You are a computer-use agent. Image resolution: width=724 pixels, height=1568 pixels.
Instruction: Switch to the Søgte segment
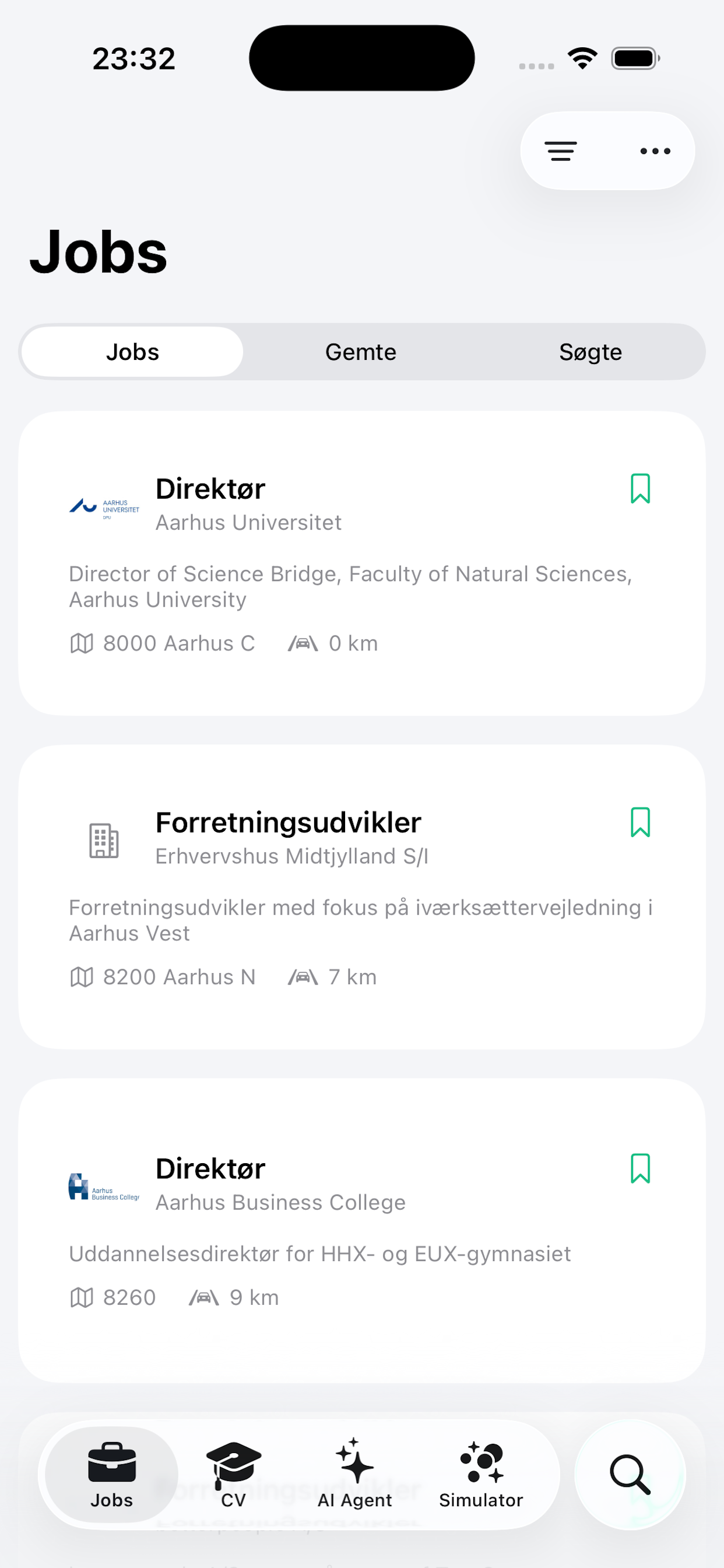[x=590, y=352]
